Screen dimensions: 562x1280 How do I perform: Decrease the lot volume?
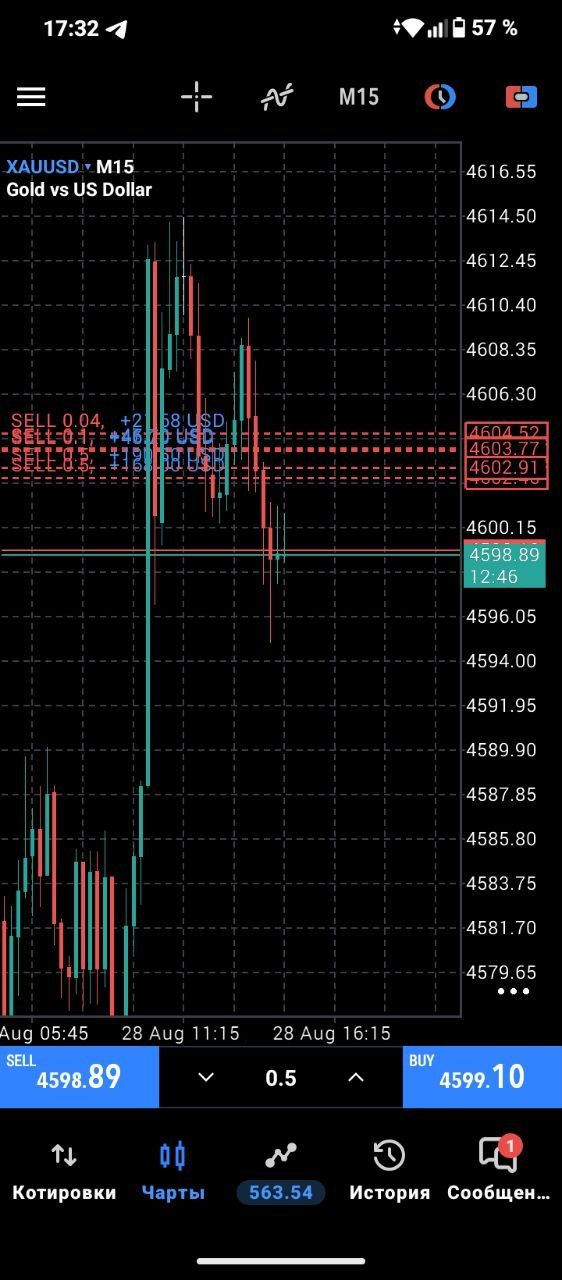[x=205, y=1077]
